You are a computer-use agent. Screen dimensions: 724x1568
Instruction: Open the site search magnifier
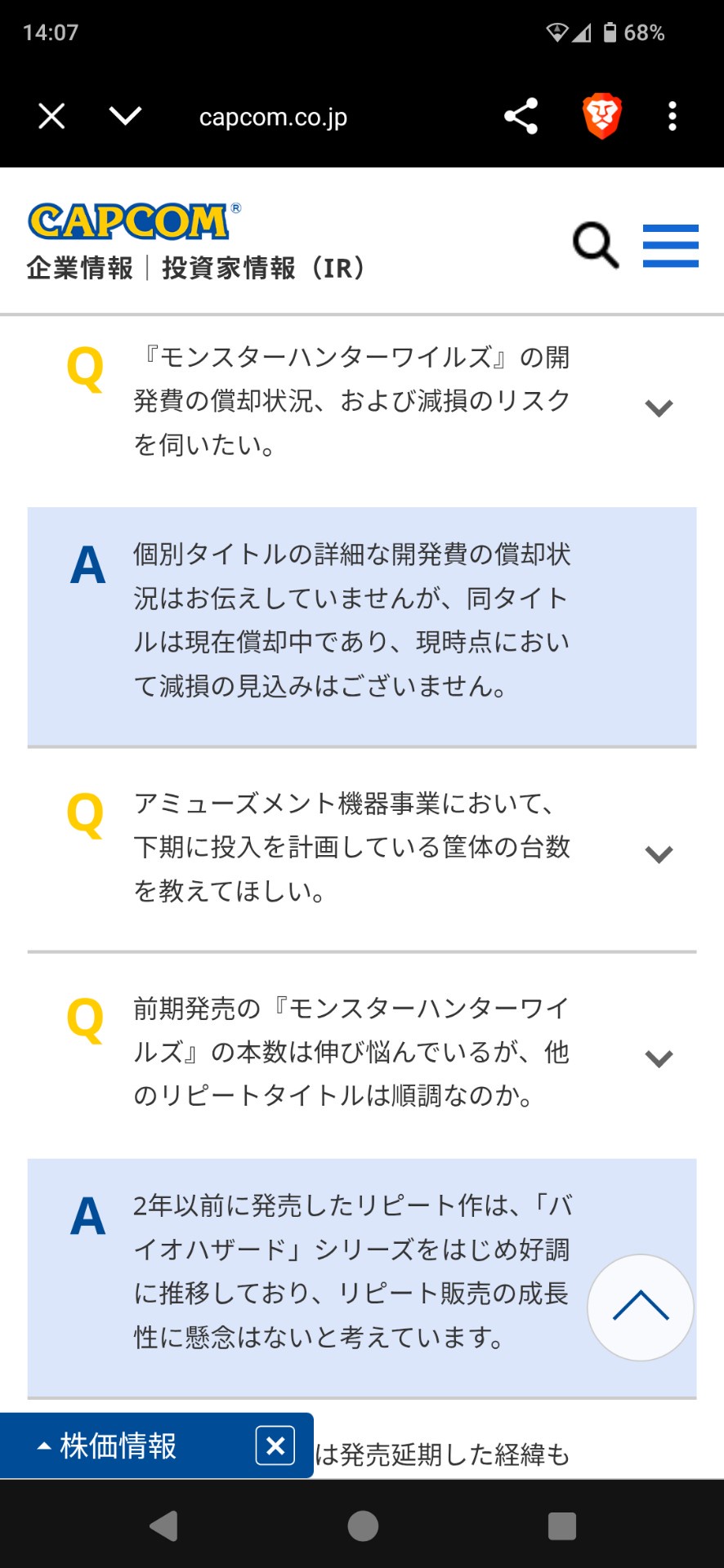(596, 244)
